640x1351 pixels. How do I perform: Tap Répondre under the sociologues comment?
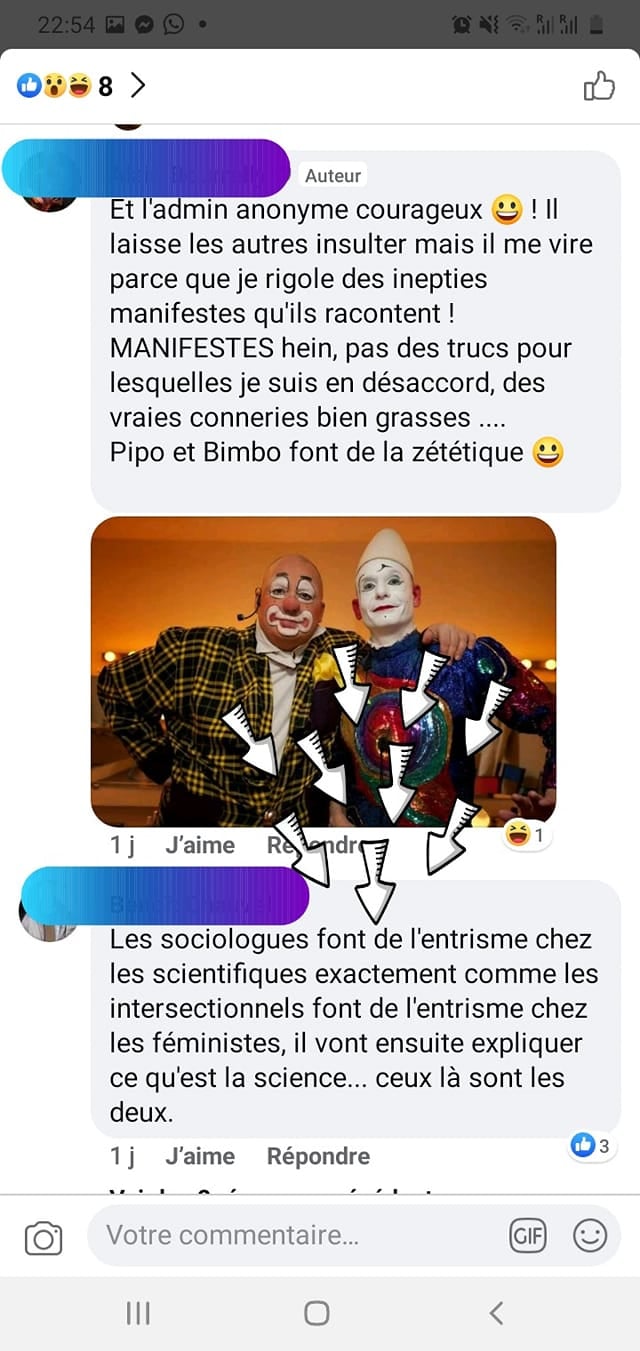click(318, 1156)
